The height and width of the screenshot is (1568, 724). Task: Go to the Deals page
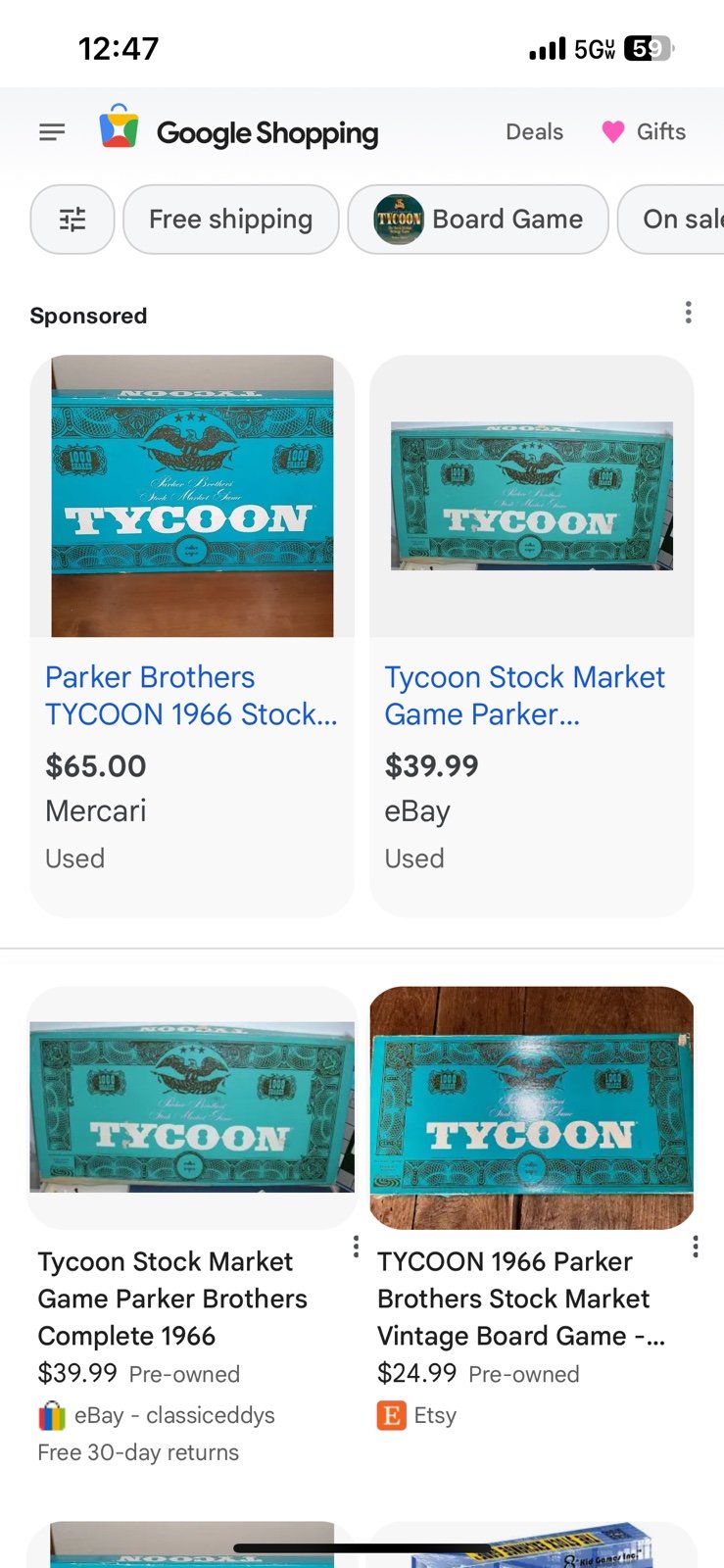point(534,132)
